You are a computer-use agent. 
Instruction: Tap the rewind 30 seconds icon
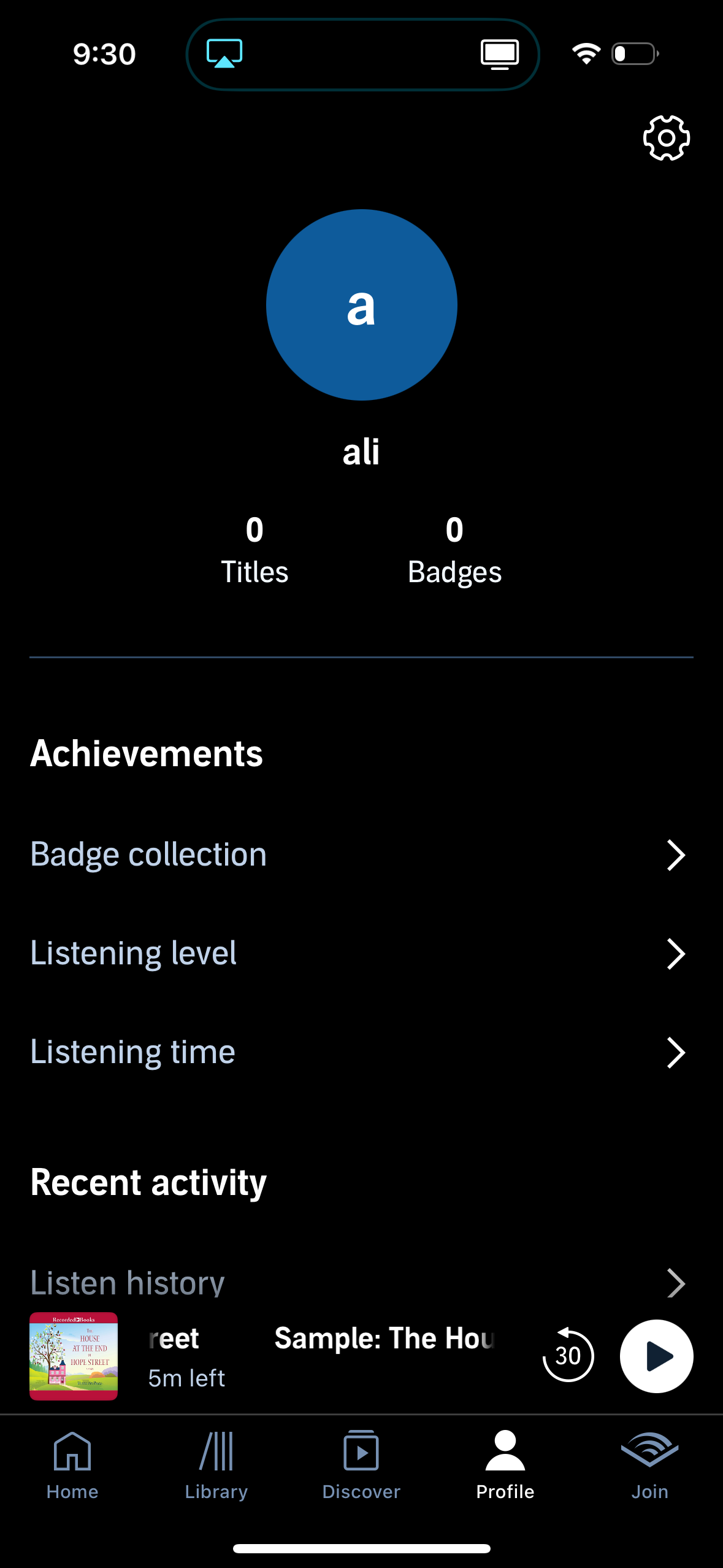click(568, 1356)
